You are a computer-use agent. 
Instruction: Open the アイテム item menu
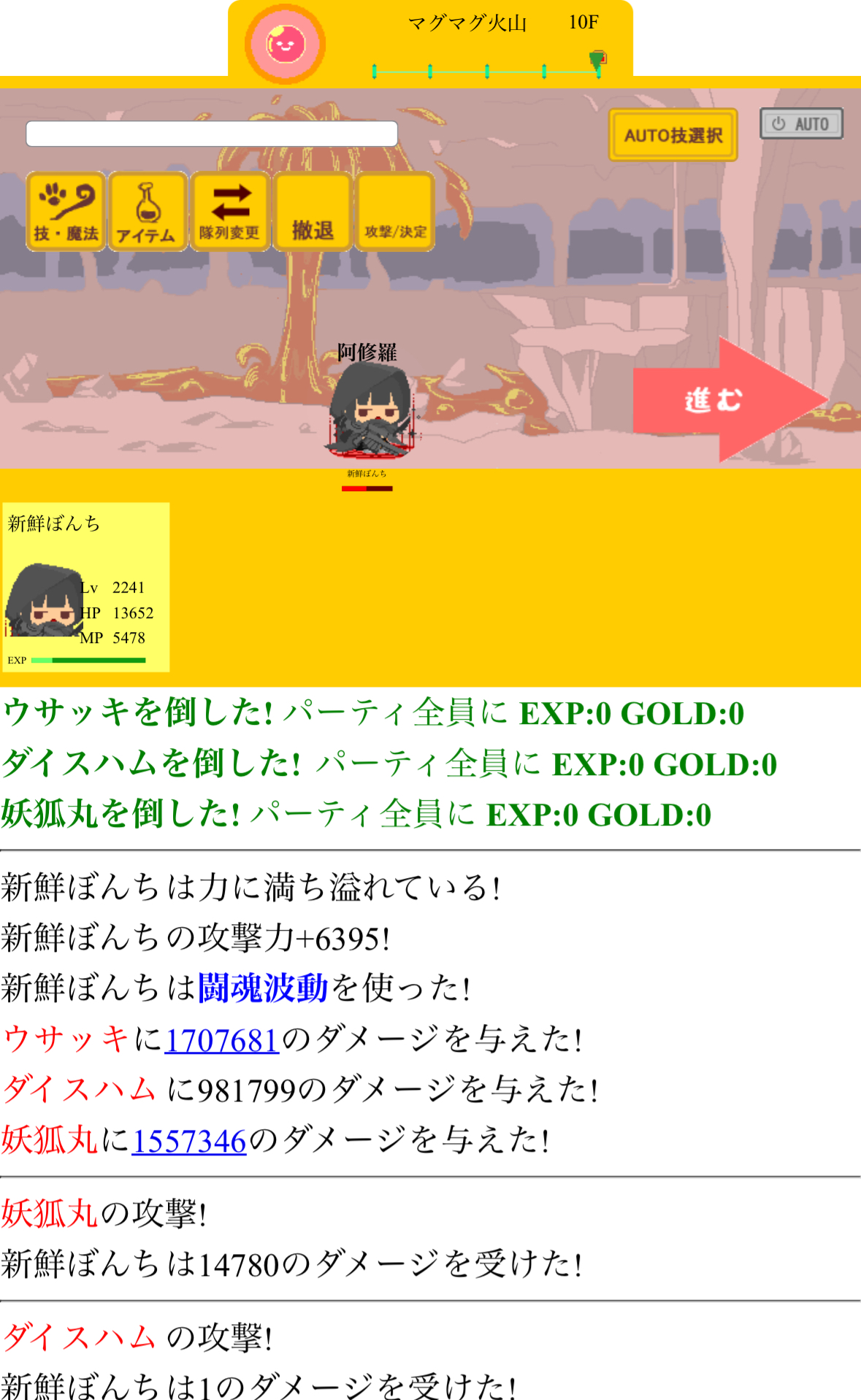coord(148,212)
